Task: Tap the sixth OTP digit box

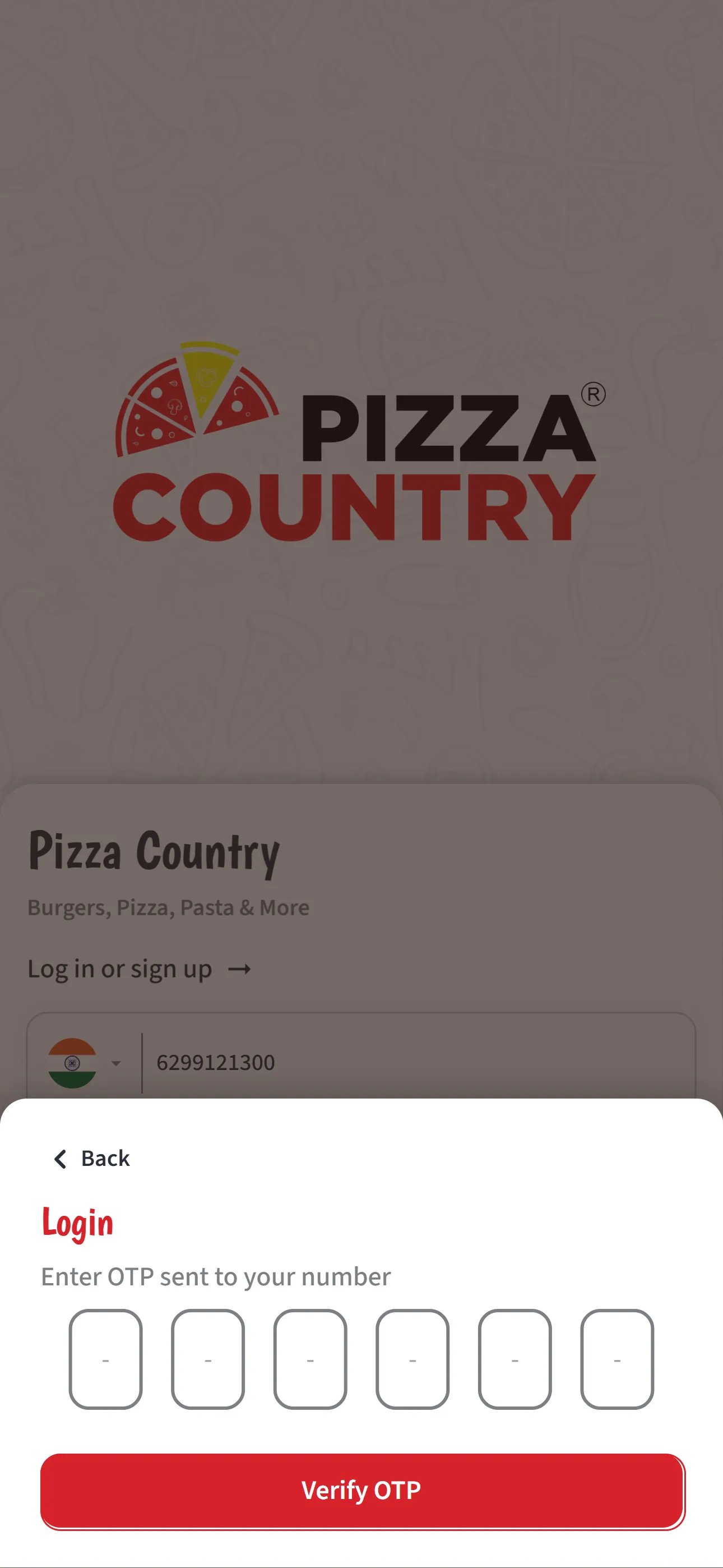Action: 617,1359
